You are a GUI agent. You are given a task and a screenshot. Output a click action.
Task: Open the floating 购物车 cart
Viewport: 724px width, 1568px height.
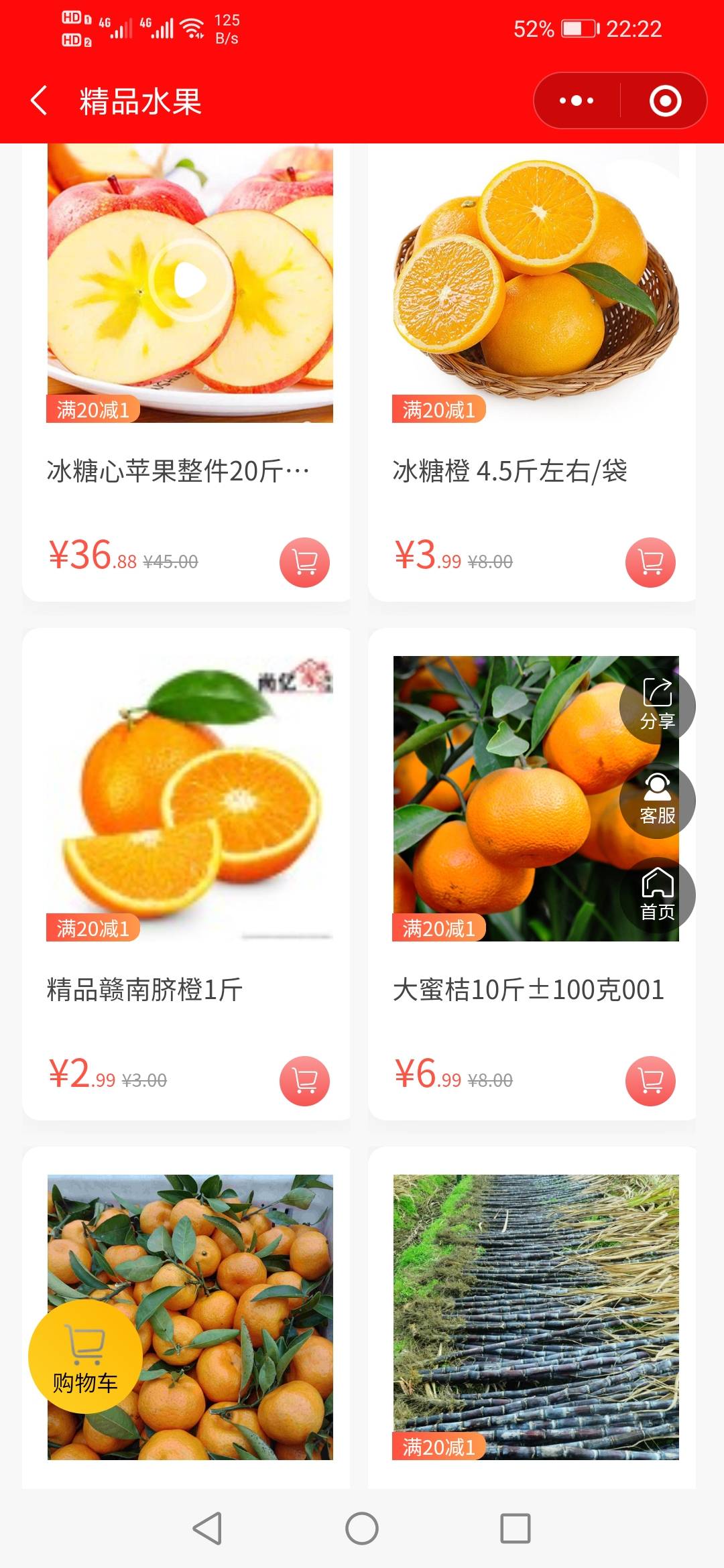(x=85, y=1356)
